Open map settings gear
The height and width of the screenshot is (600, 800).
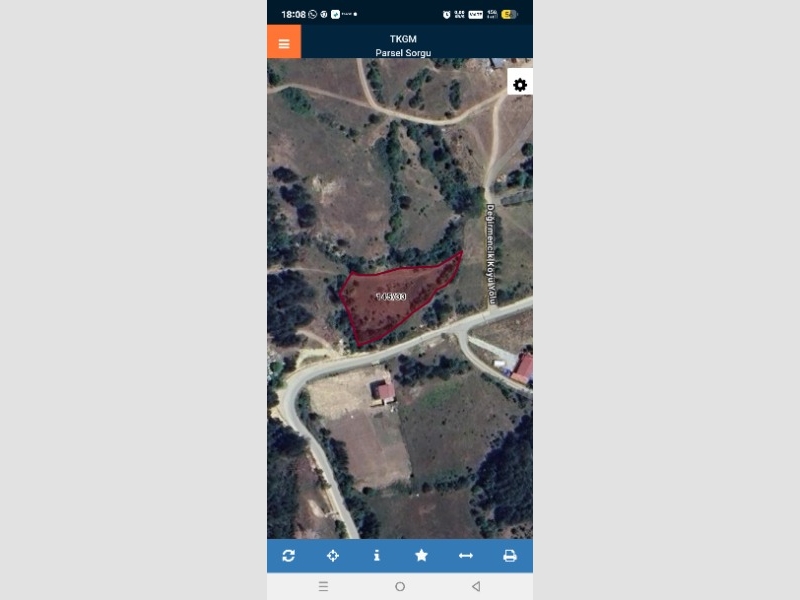click(x=520, y=85)
